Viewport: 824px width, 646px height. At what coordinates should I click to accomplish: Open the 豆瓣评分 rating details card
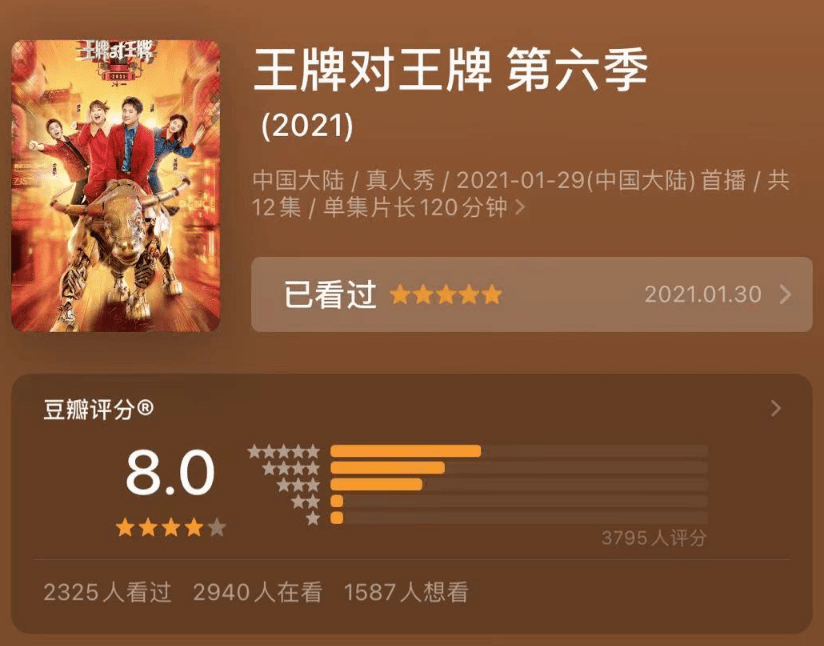[776, 409]
